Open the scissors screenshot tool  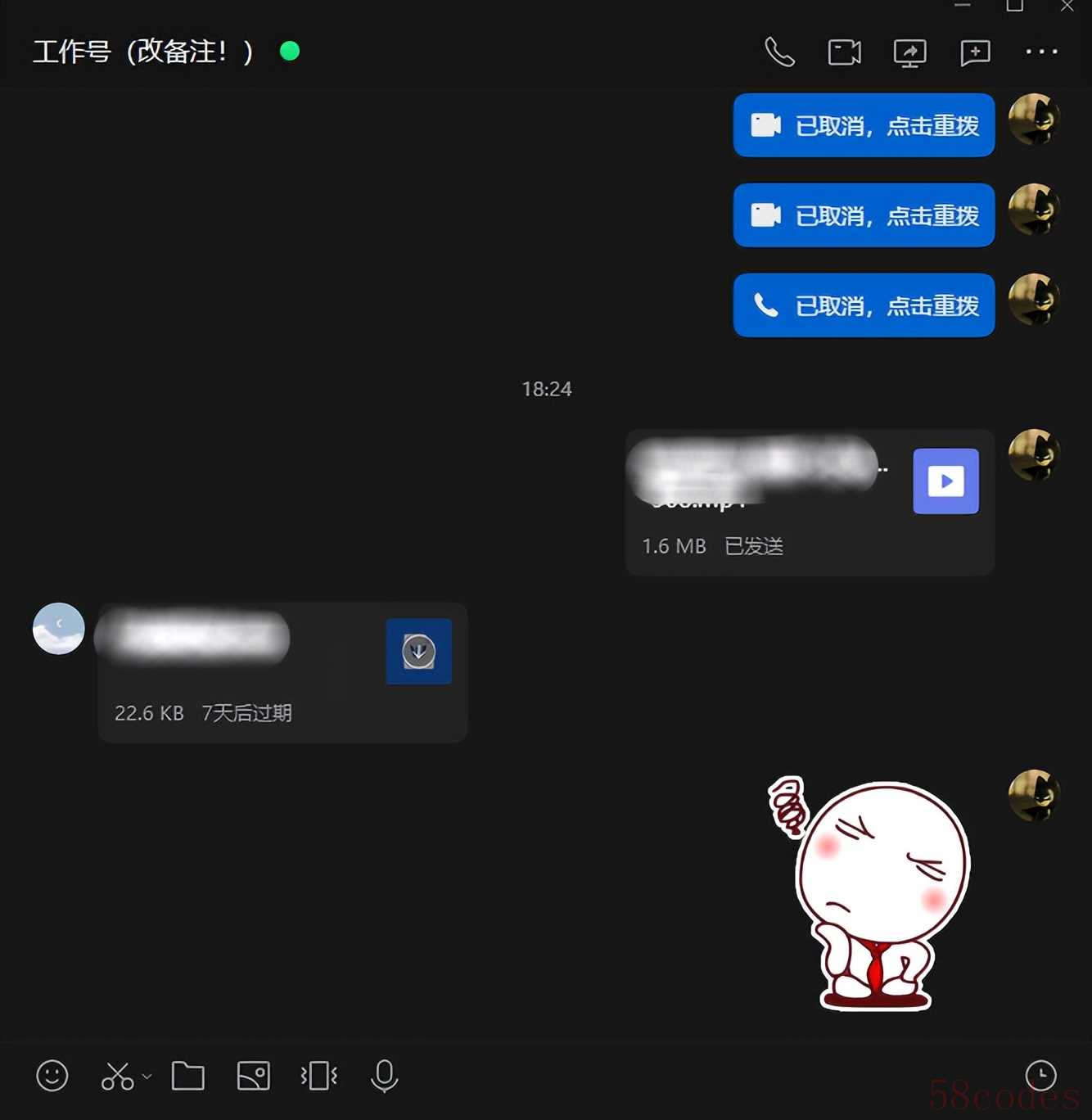point(117,1076)
